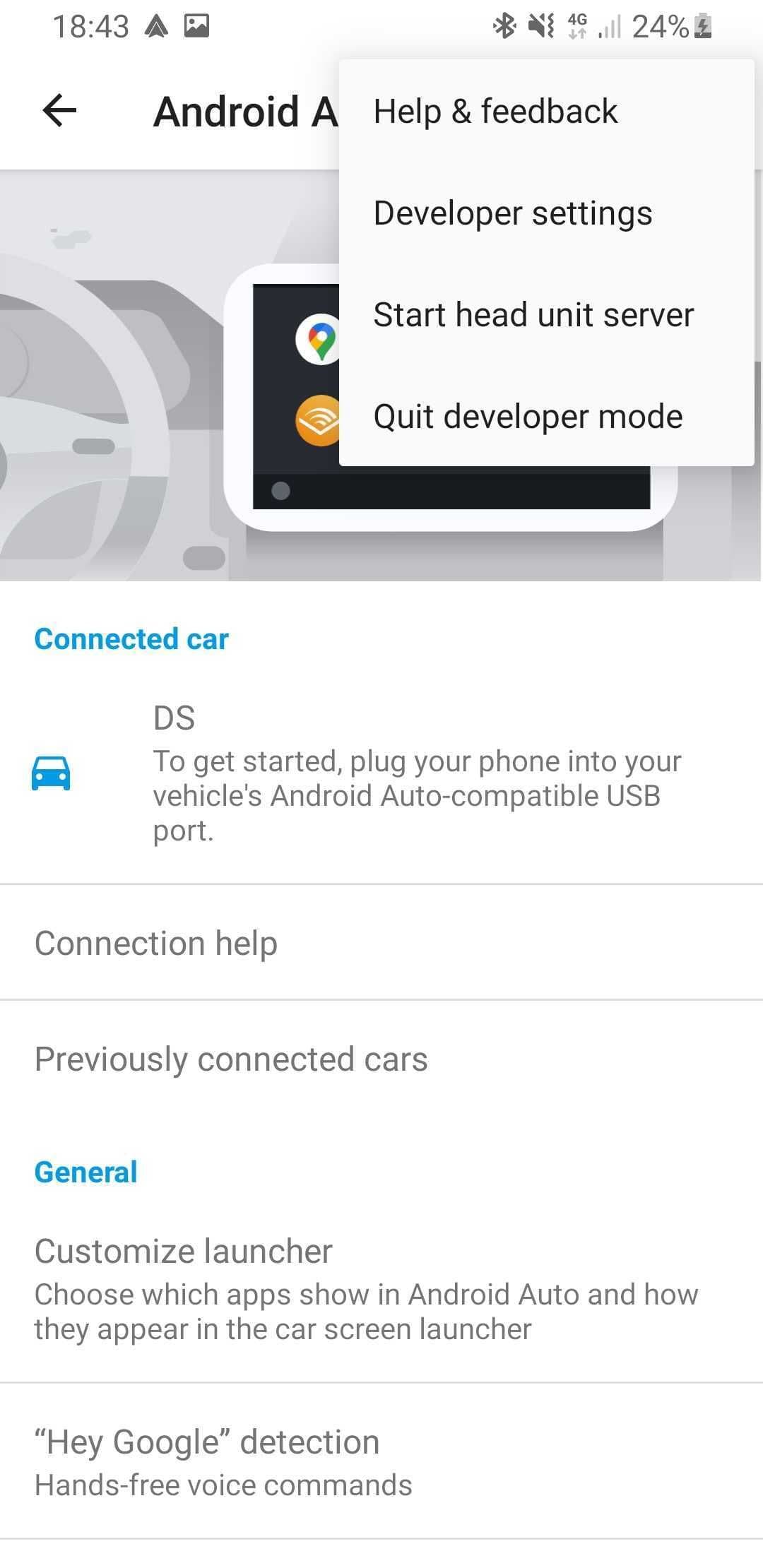Go back using the arrow icon
Screen dimensions: 763x1568
(x=59, y=111)
